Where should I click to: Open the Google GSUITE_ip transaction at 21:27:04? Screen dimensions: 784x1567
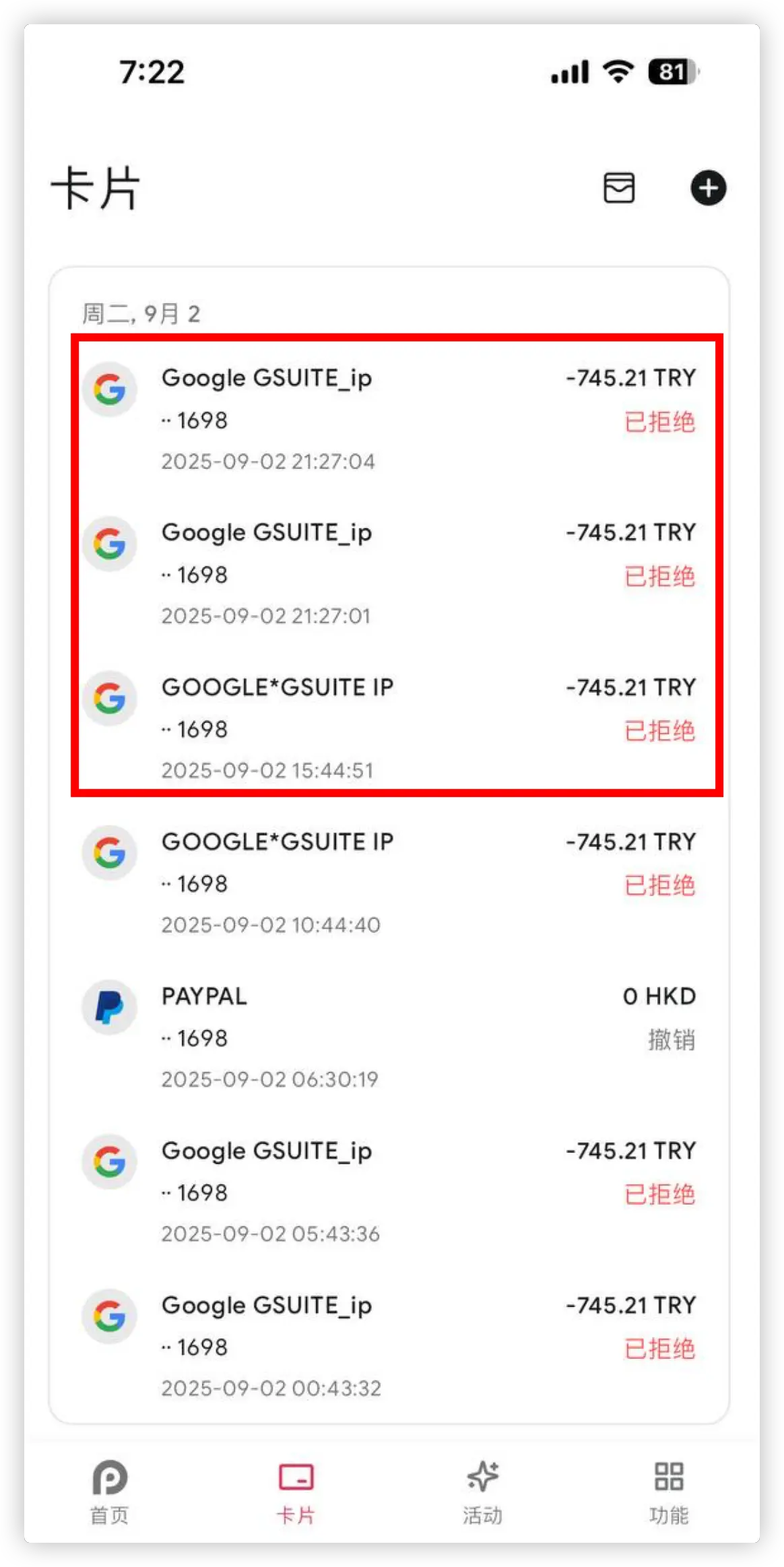(x=389, y=419)
